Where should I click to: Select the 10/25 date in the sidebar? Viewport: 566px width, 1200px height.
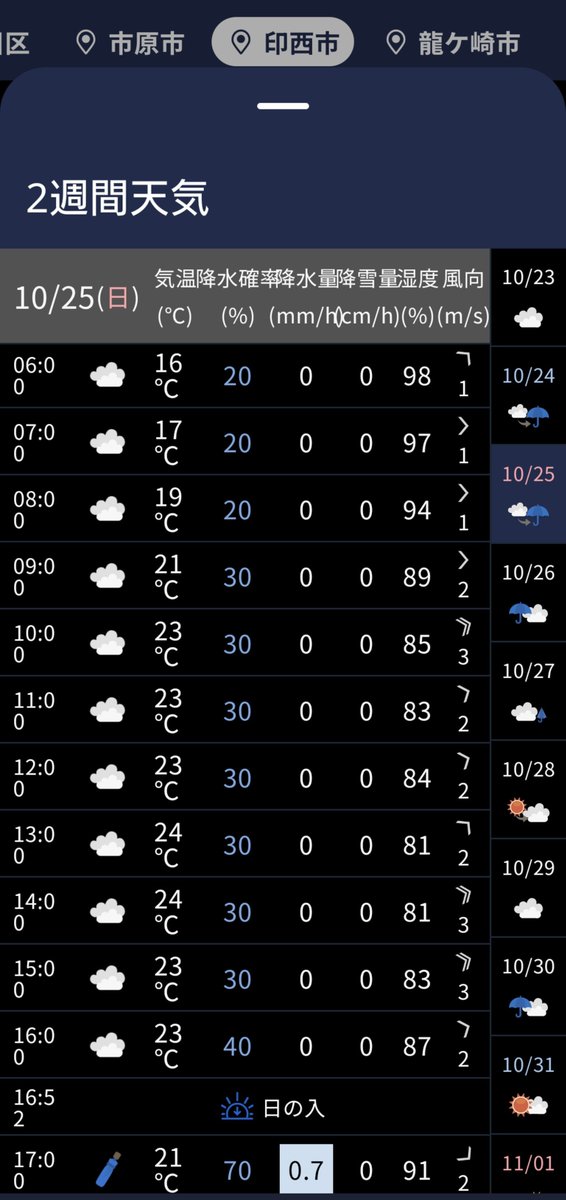(528, 494)
